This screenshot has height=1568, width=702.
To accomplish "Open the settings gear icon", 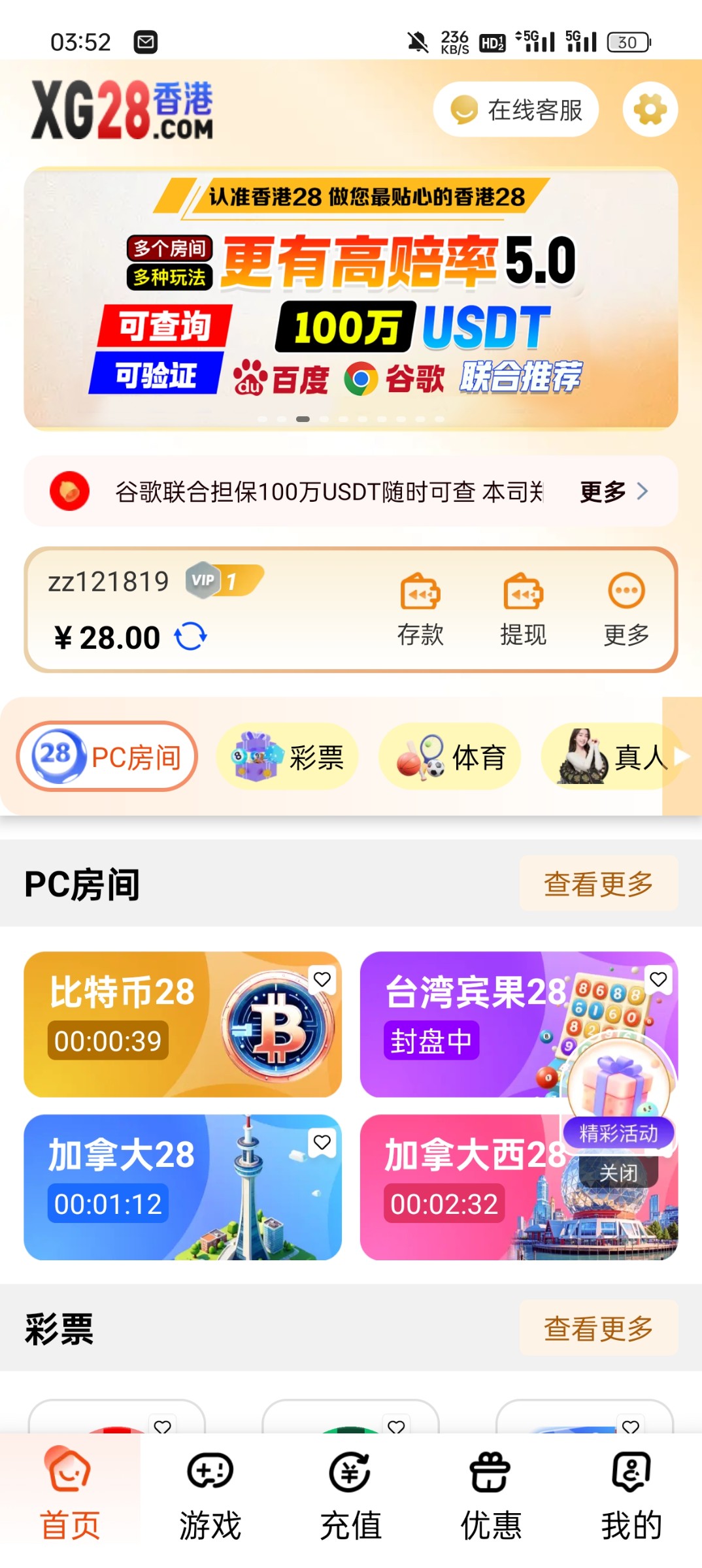I will click(x=650, y=109).
